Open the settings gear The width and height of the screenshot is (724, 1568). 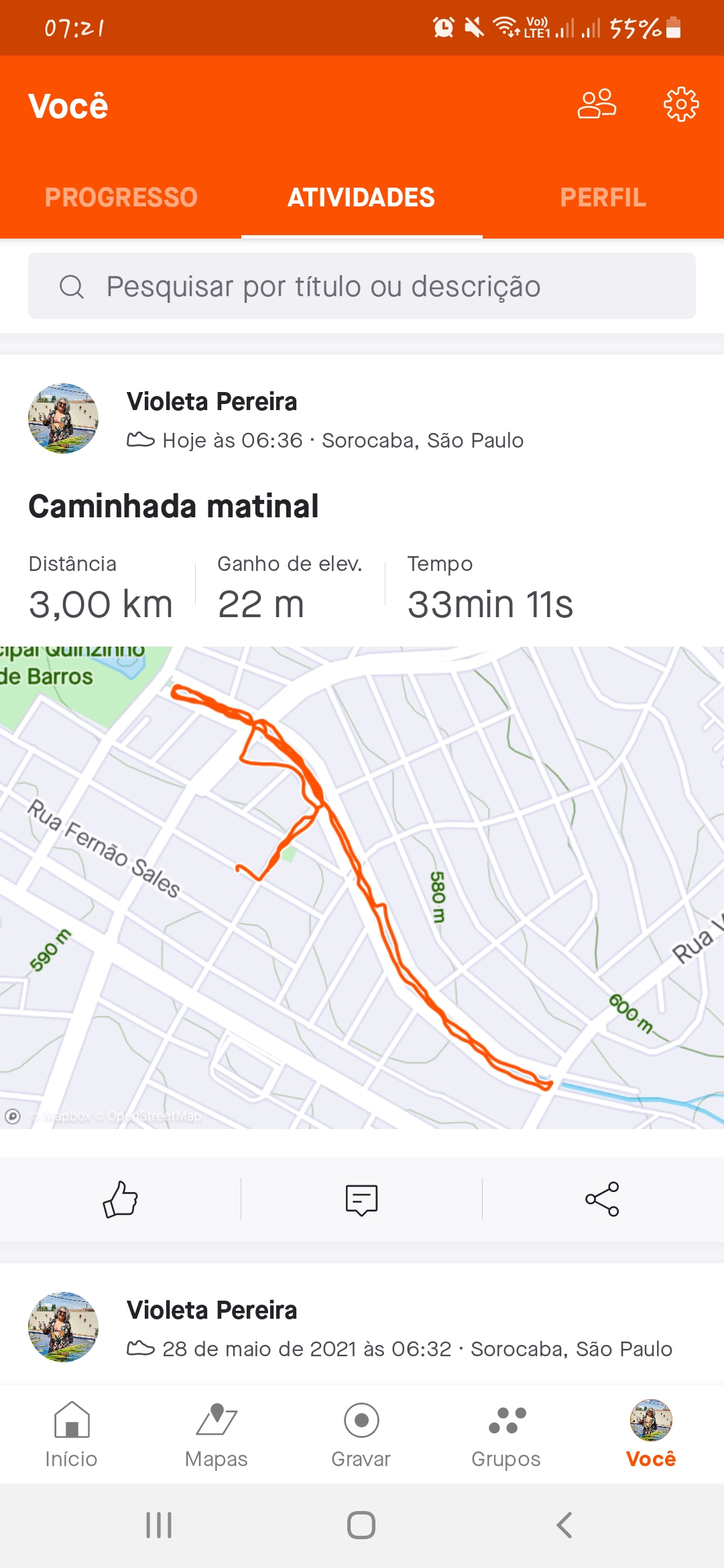point(681,104)
